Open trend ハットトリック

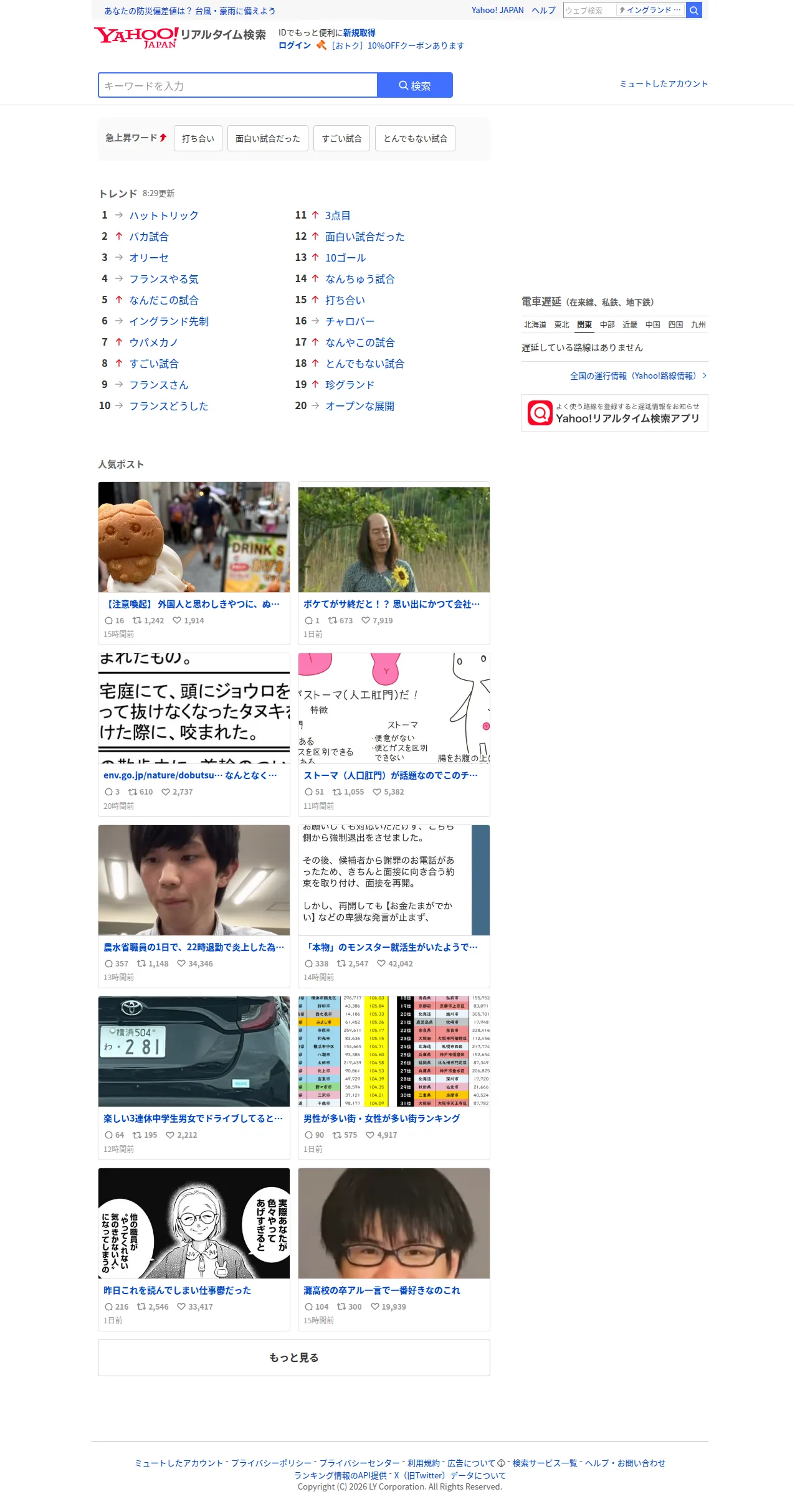164,215
